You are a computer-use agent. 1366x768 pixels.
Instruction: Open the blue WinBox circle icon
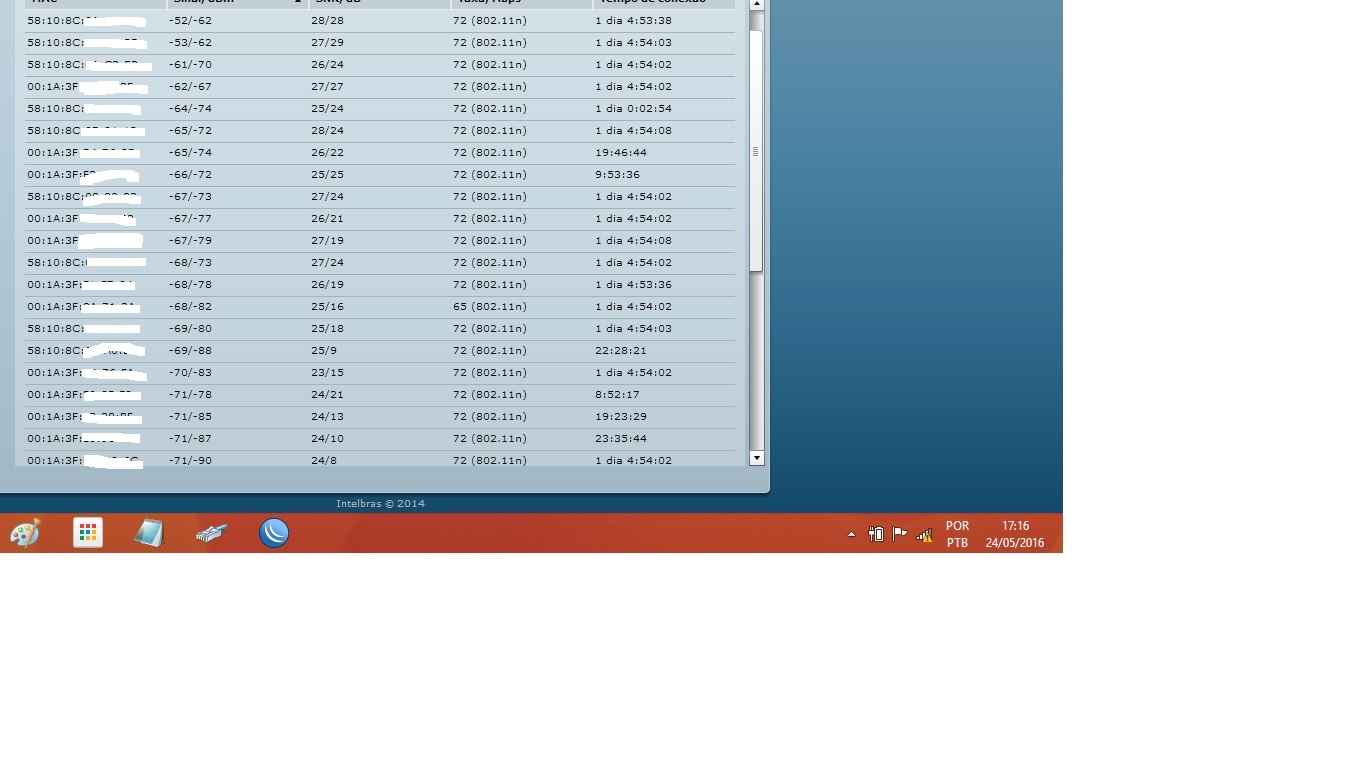pyautogui.click(x=274, y=533)
